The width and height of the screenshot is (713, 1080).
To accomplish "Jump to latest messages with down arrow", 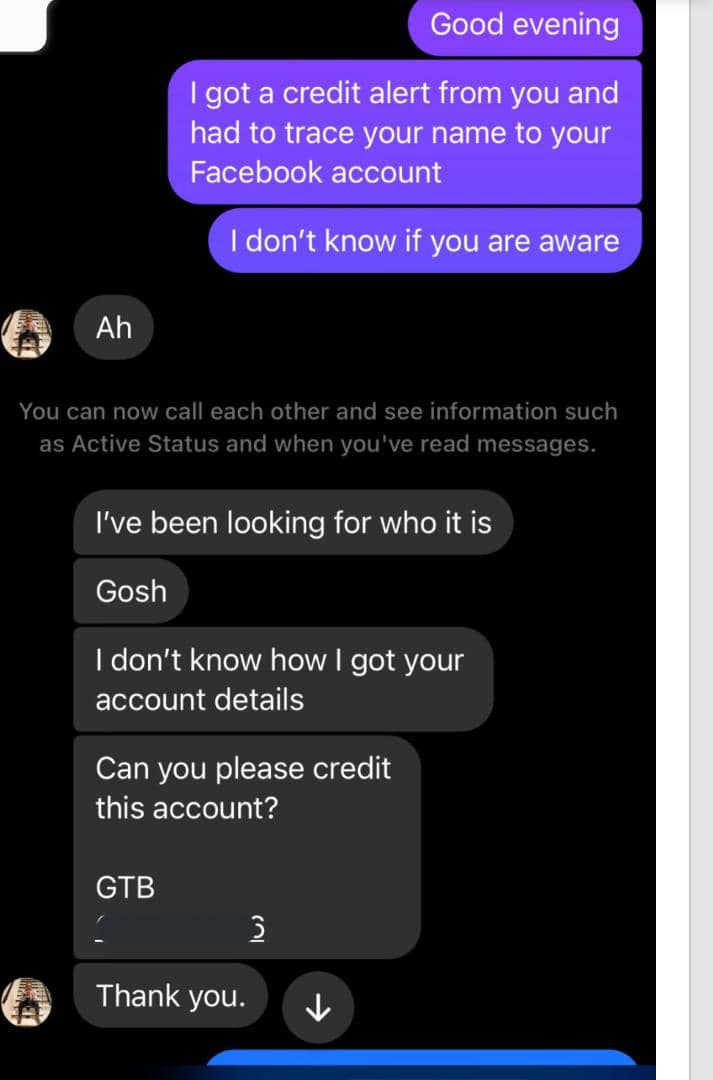I will pos(317,1009).
